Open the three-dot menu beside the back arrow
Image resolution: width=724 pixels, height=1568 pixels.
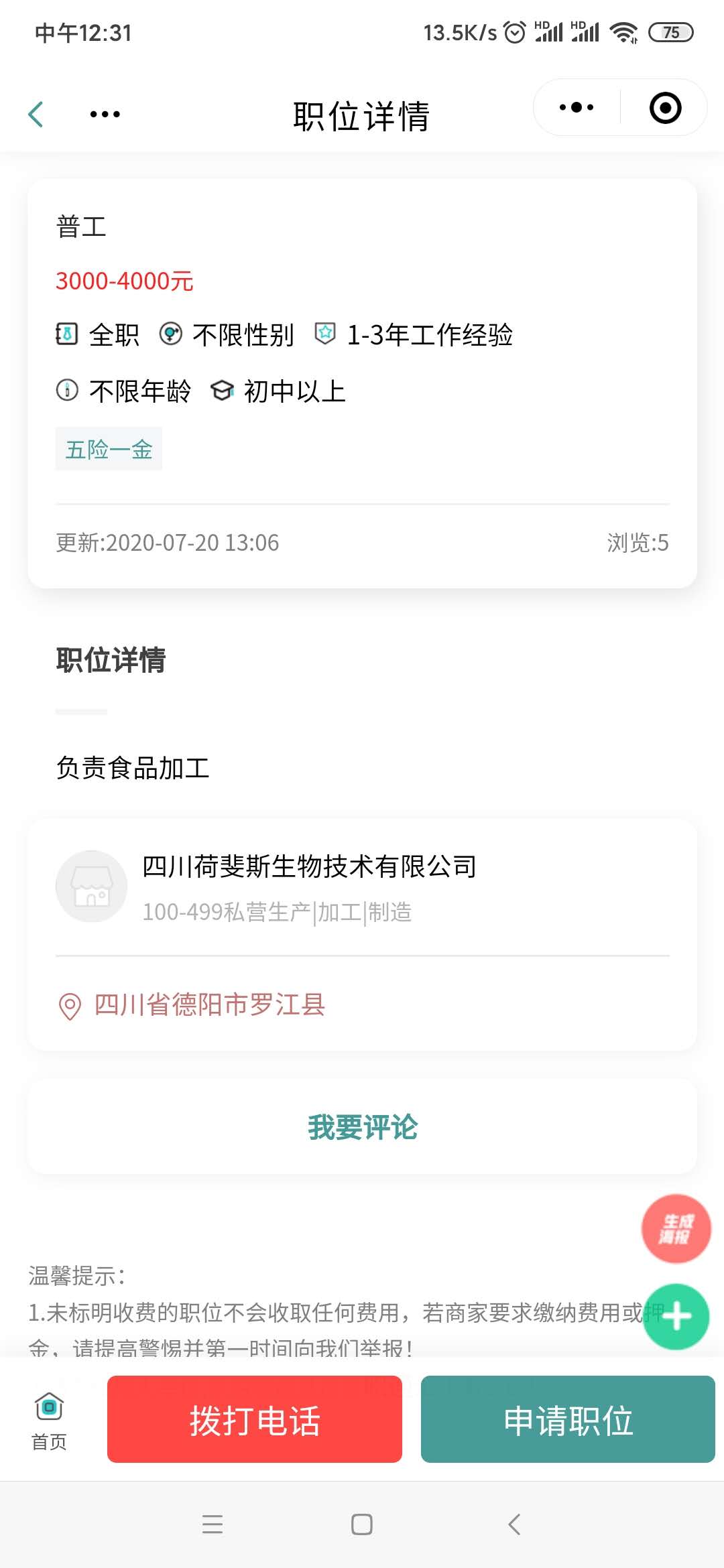[x=105, y=114]
